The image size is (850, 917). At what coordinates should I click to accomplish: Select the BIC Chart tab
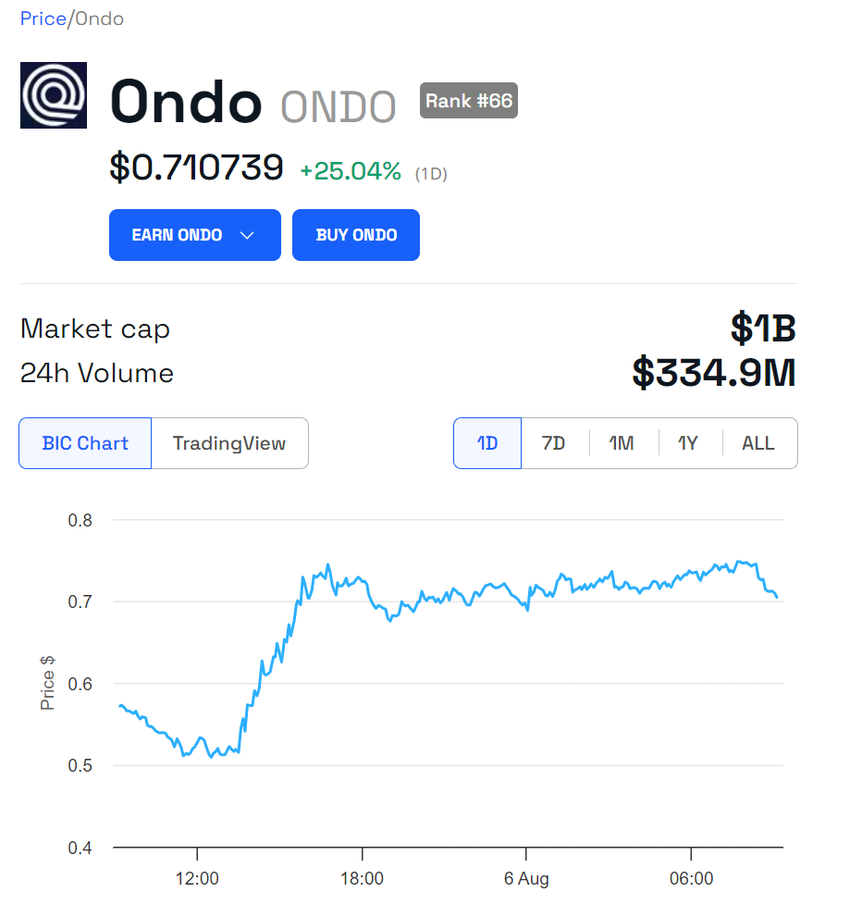click(x=85, y=443)
